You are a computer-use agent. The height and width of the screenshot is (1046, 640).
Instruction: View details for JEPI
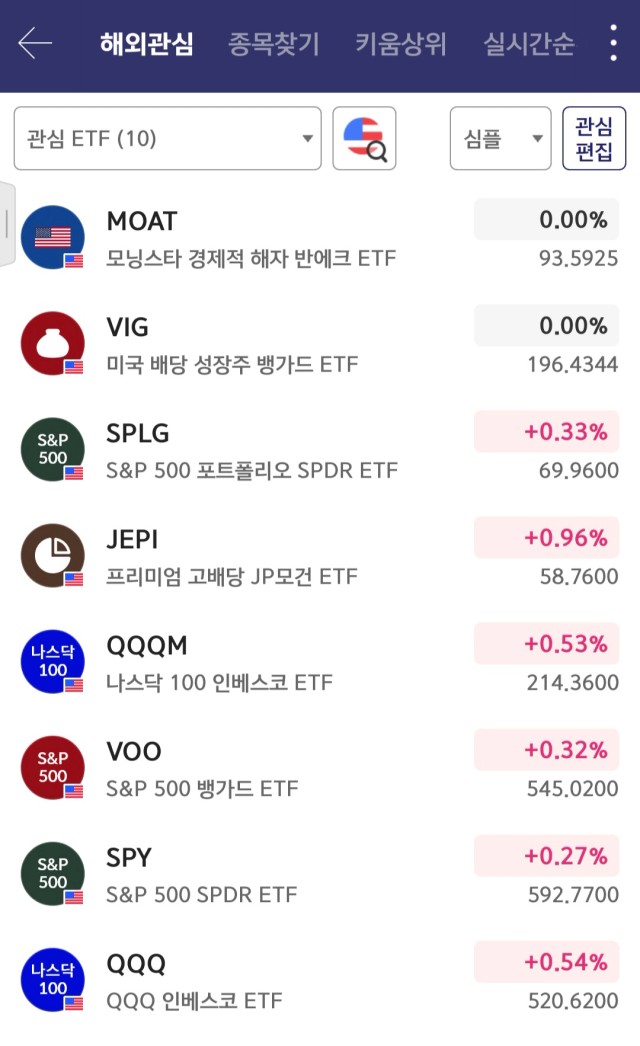point(320,556)
